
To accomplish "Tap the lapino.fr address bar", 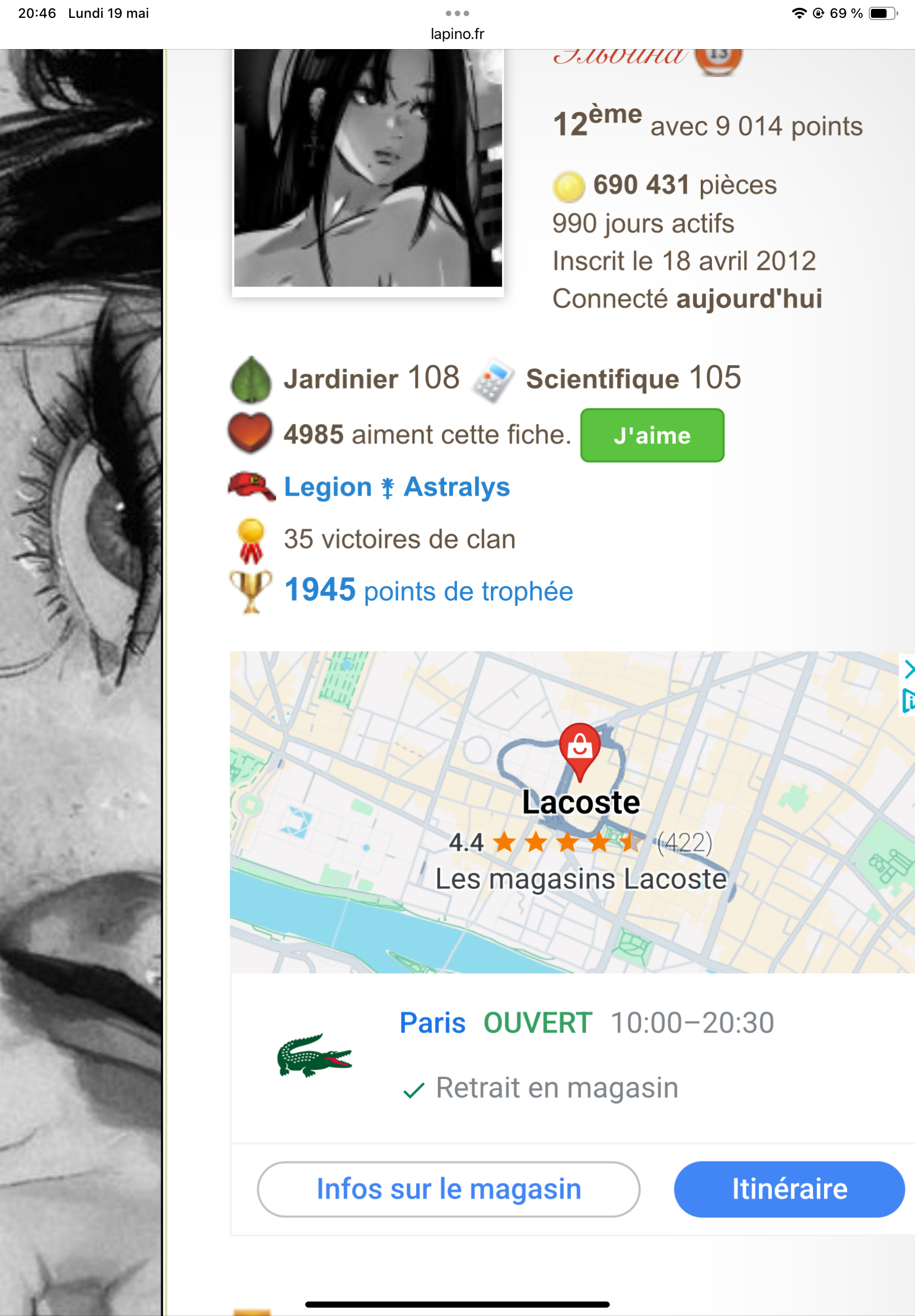I will (457, 34).
